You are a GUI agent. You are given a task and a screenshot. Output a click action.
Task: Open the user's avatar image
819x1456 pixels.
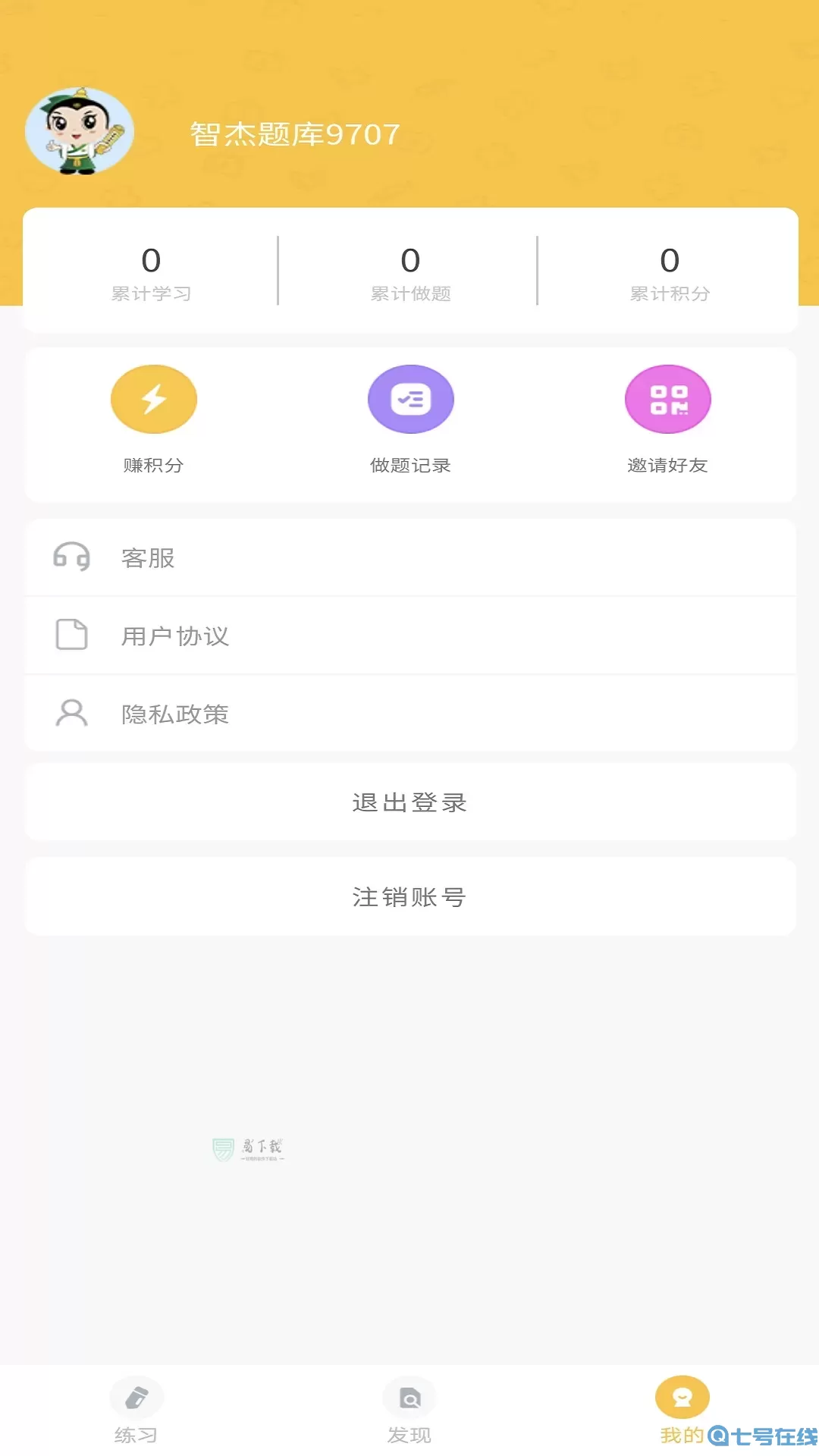click(83, 130)
